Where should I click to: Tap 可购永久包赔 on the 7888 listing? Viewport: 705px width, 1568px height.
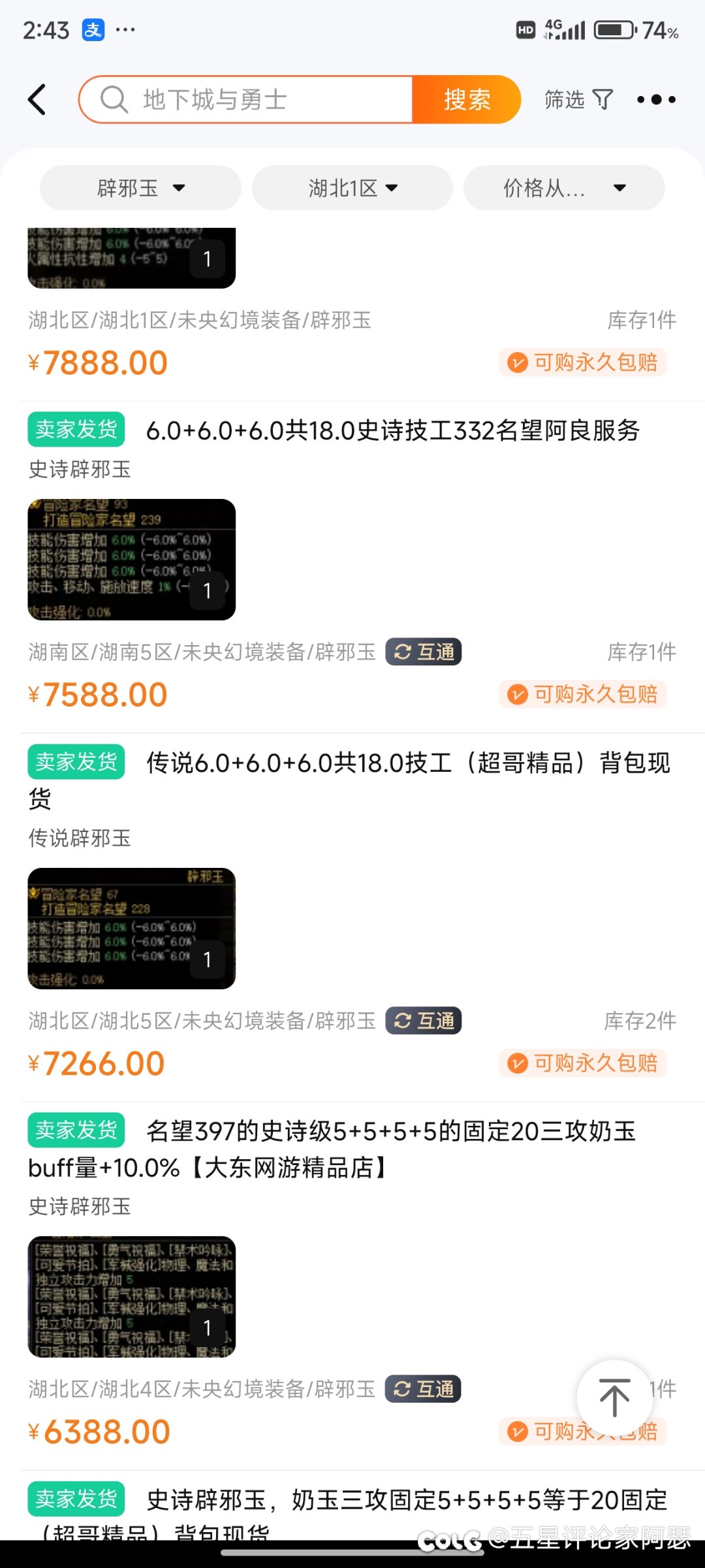[583, 361]
